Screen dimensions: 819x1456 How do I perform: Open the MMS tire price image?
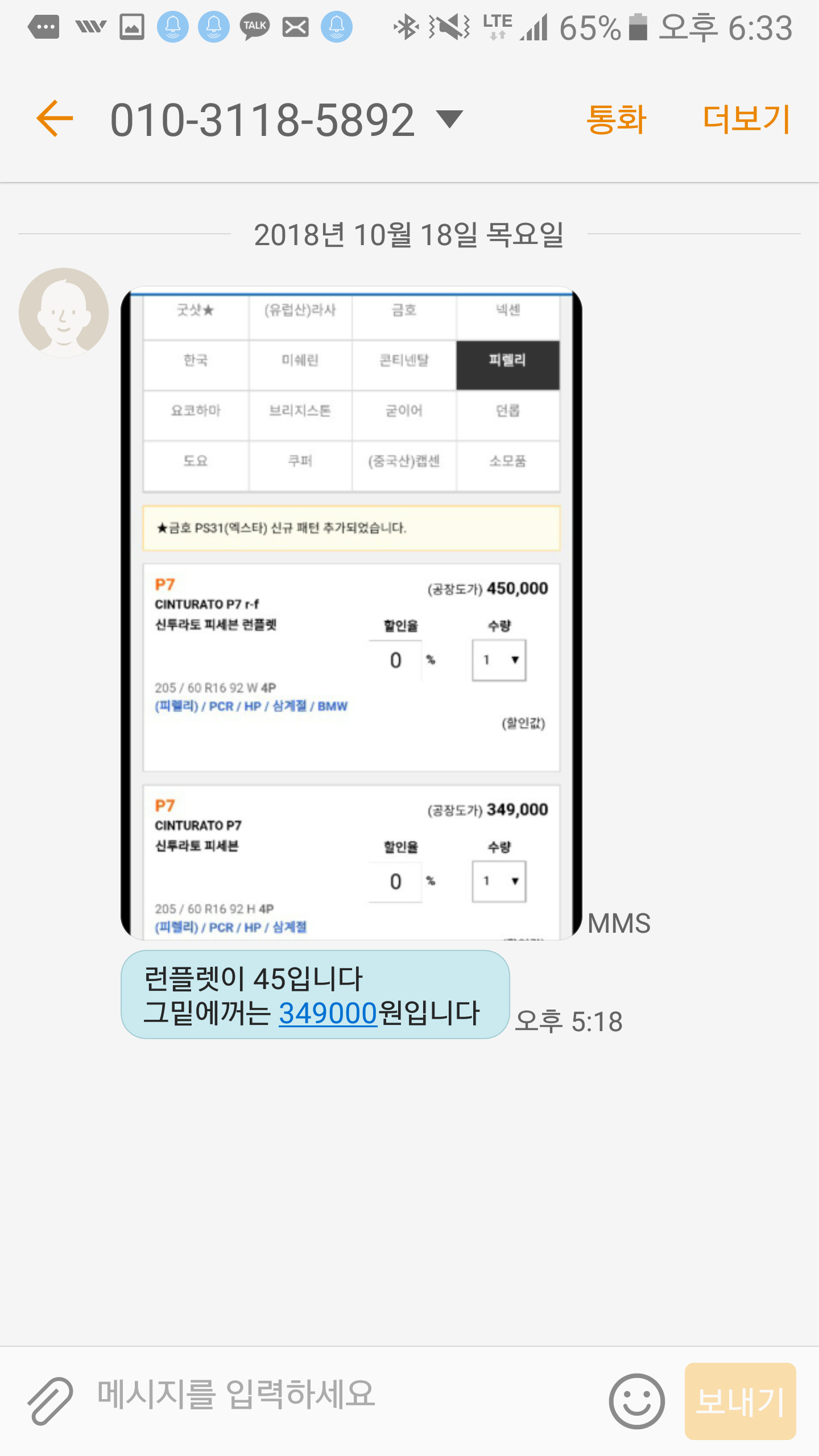pyautogui.click(x=351, y=613)
